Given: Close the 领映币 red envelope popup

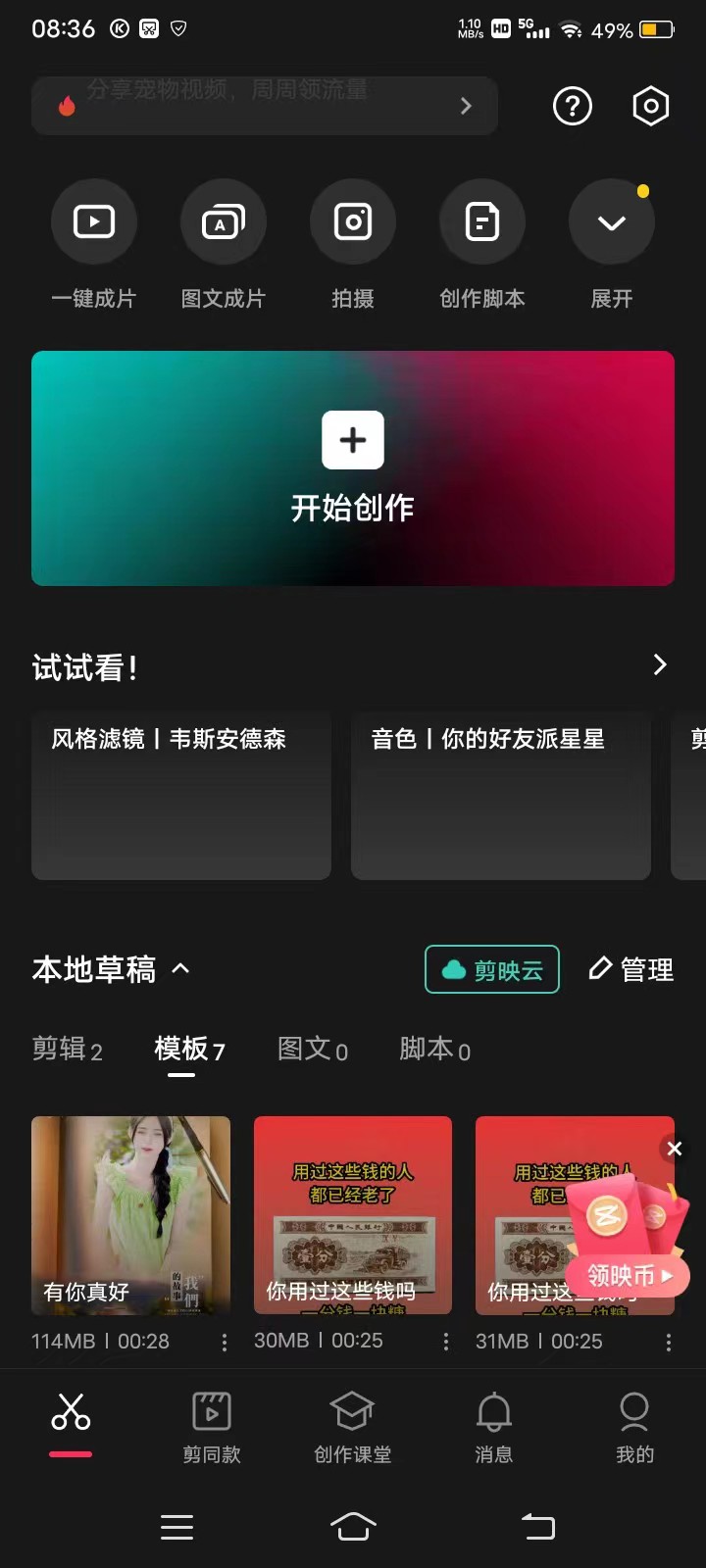Looking at the screenshot, I should point(675,1149).
